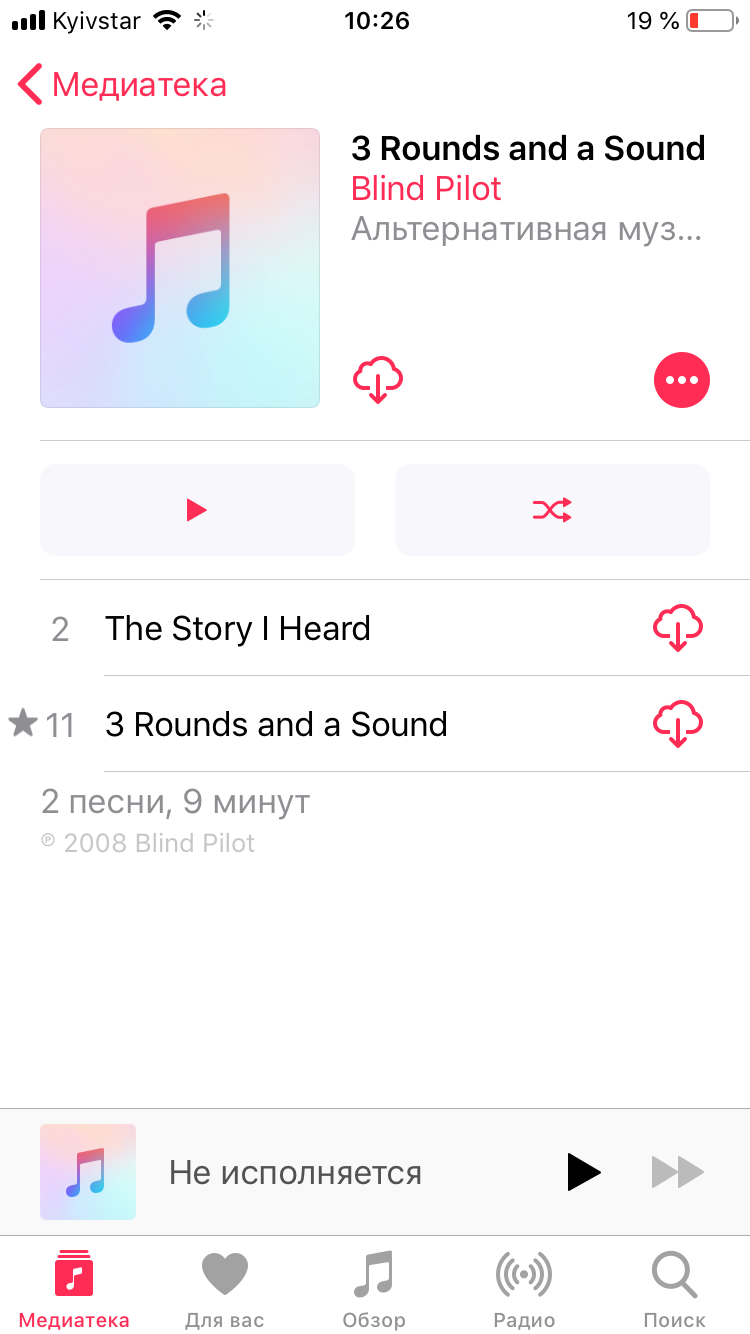Open the Обзор tab
The width and height of the screenshot is (750, 1334).
(374, 1288)
